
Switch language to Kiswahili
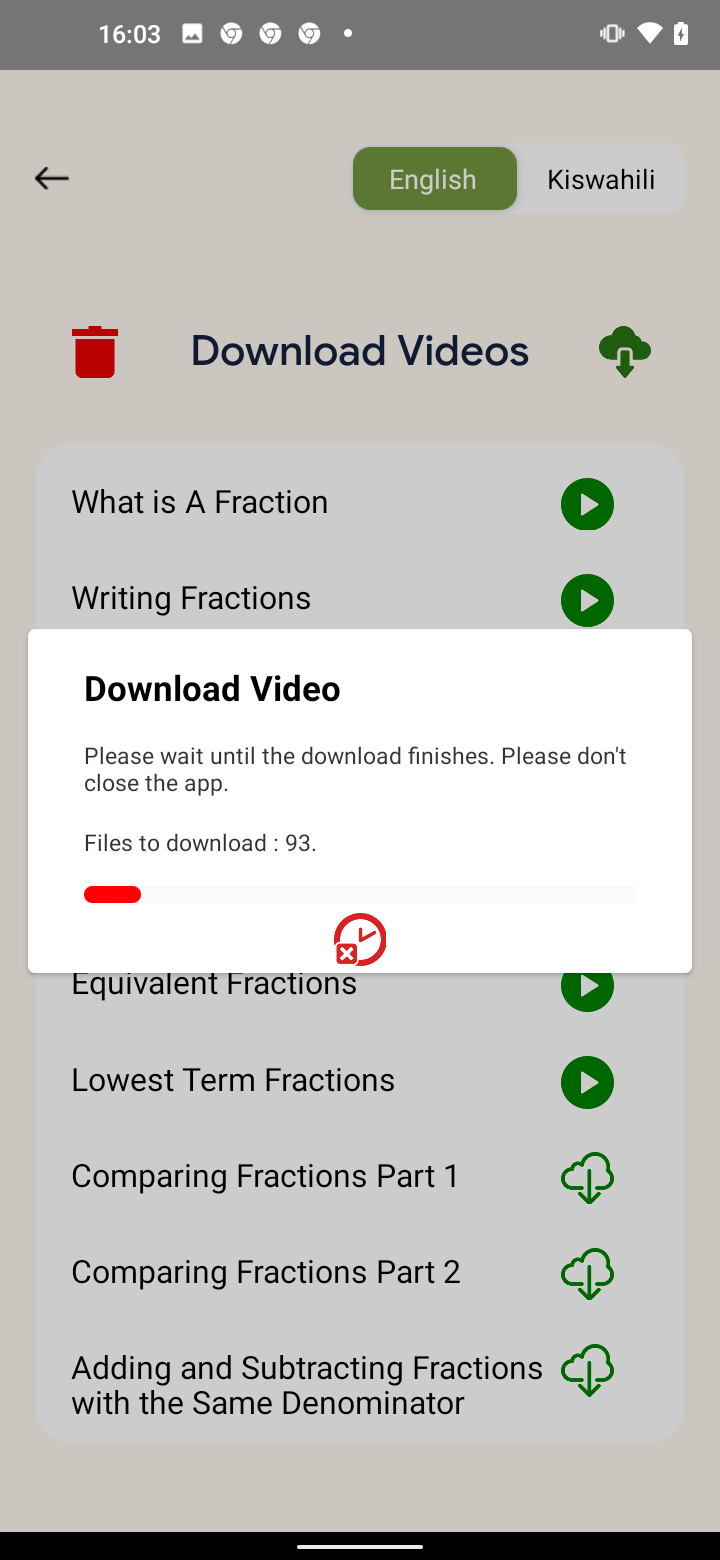(601, 179)
